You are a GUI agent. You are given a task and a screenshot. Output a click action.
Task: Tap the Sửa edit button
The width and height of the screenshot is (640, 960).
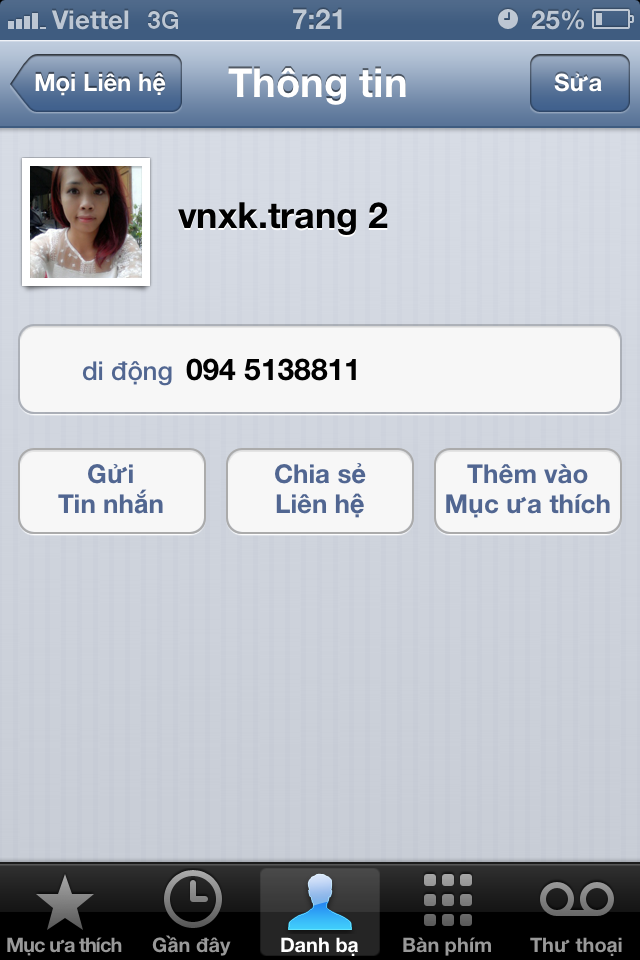click(577, 83)
